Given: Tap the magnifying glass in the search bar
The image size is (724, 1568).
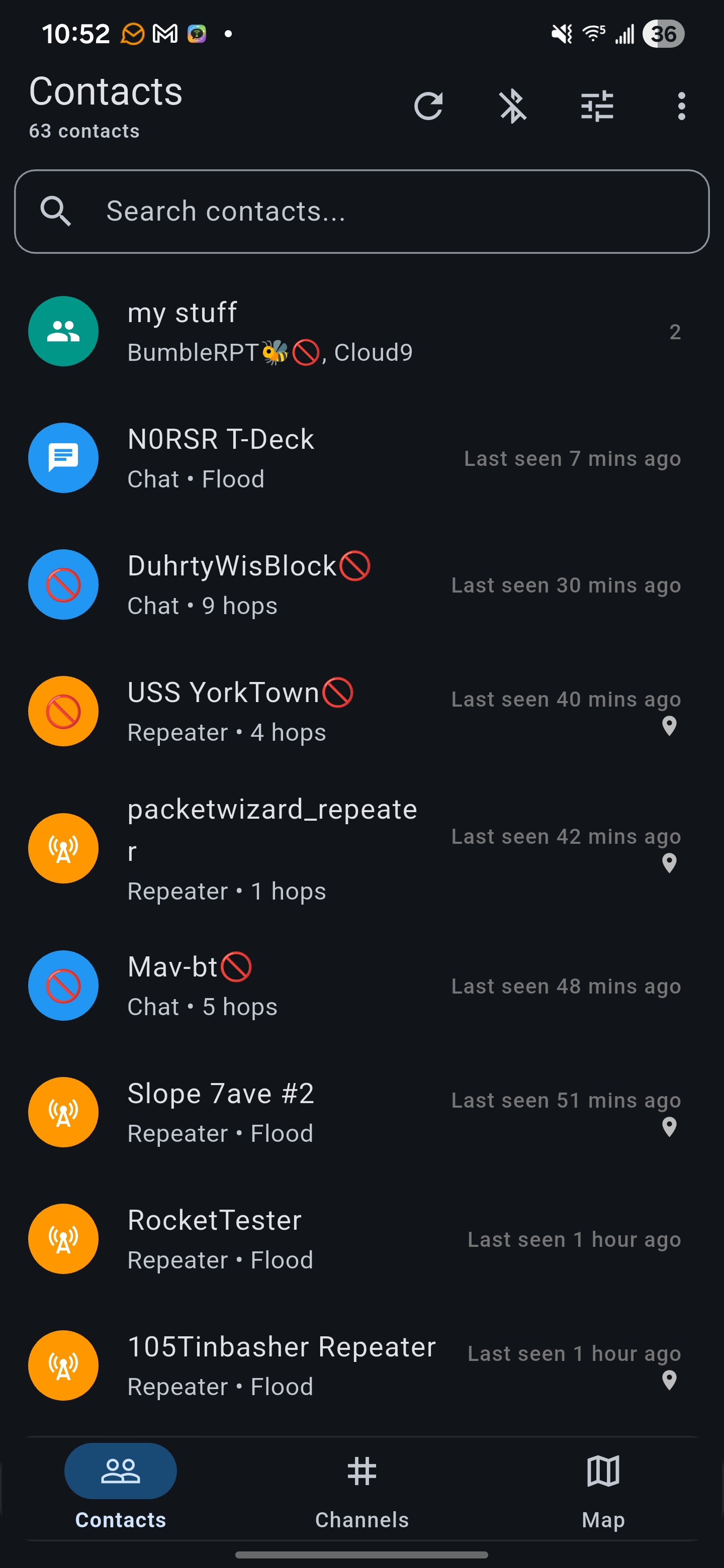Looking at the screenshot, I should (57, 211).
